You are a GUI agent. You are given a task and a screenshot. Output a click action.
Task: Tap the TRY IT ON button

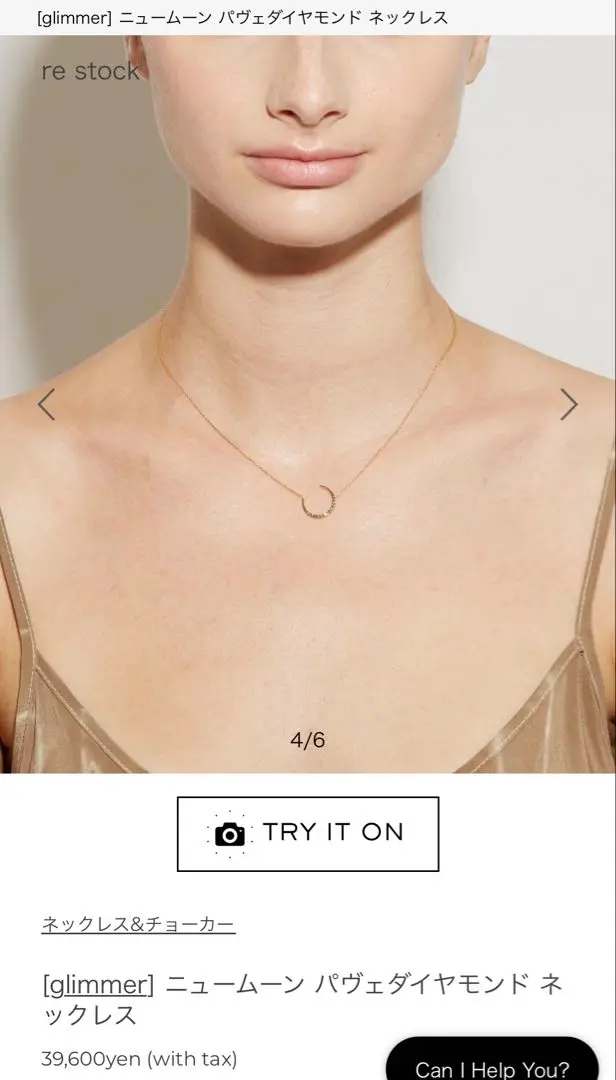[x=308, y=833]
